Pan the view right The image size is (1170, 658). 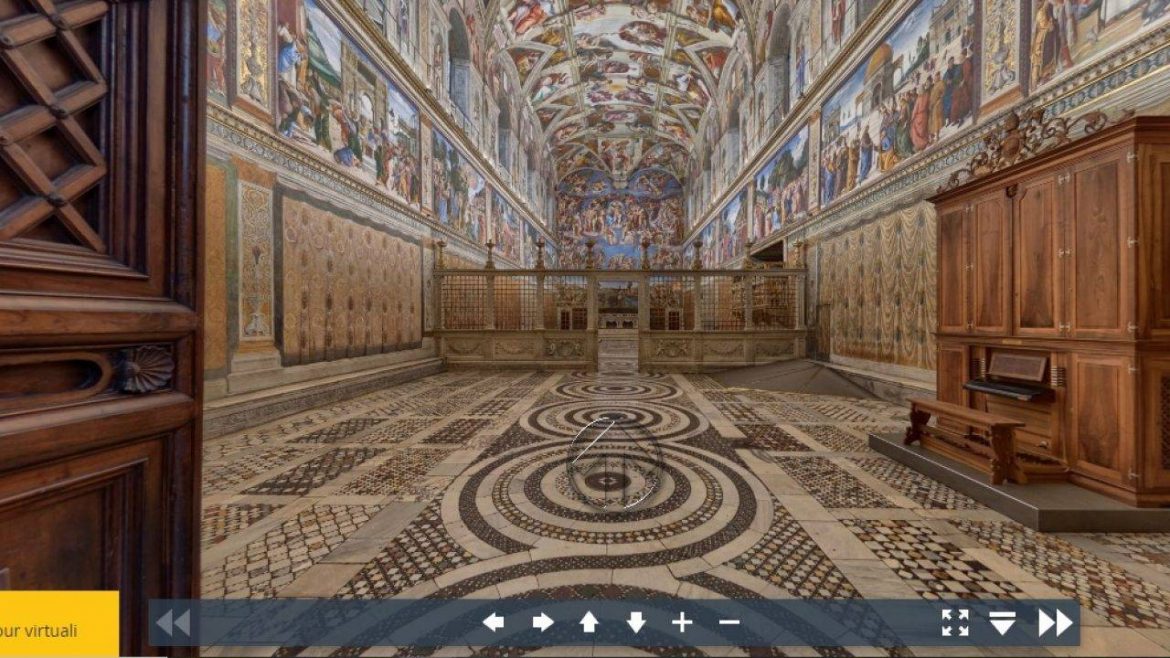coord(542,623)
